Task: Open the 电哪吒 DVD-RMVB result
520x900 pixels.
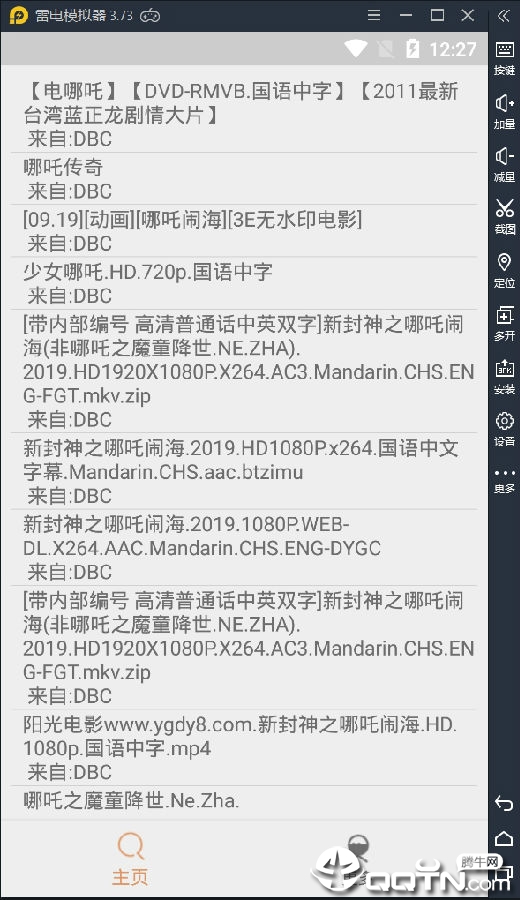Action: click(244, 114)
